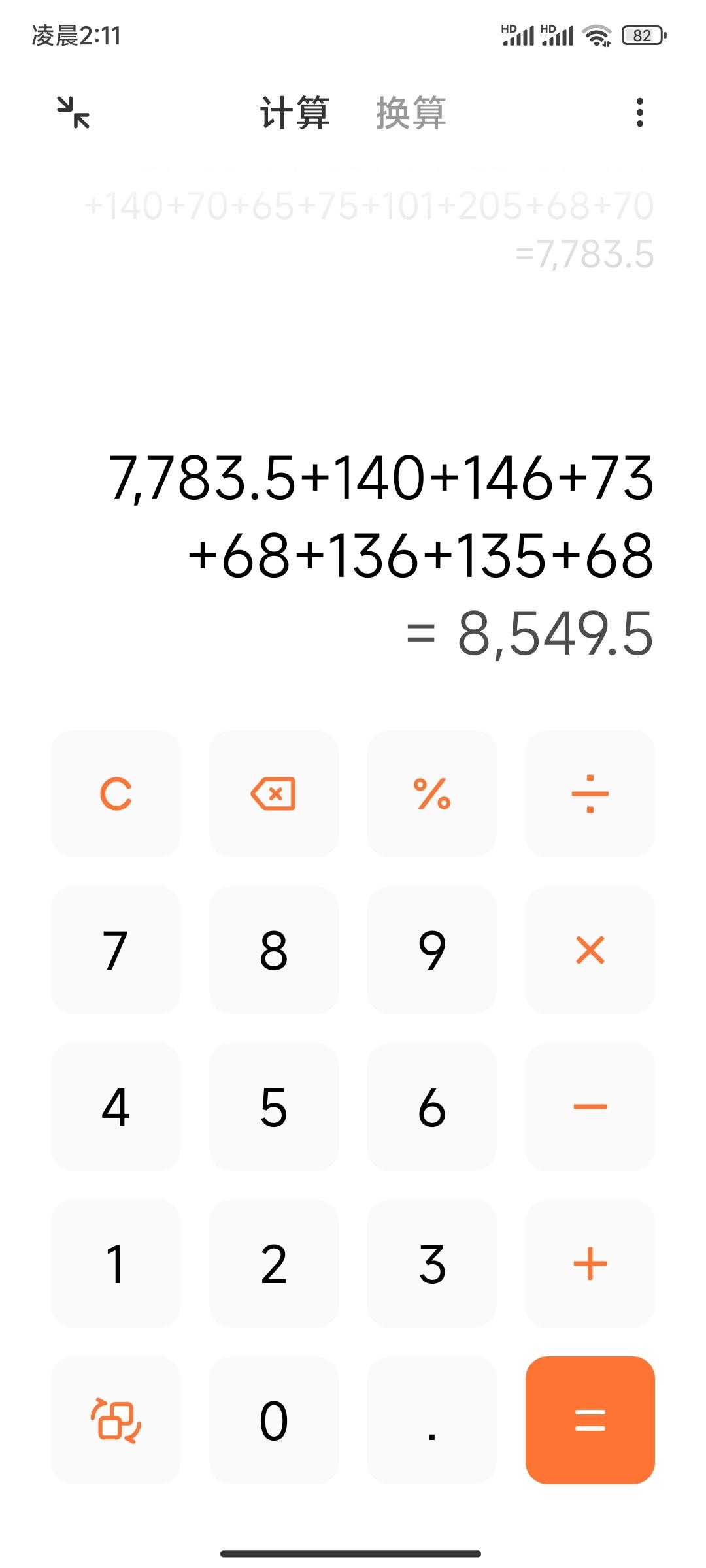Select the 计算 tab
This screenshot has height=1568, width=706.
(x=295, y=112)
